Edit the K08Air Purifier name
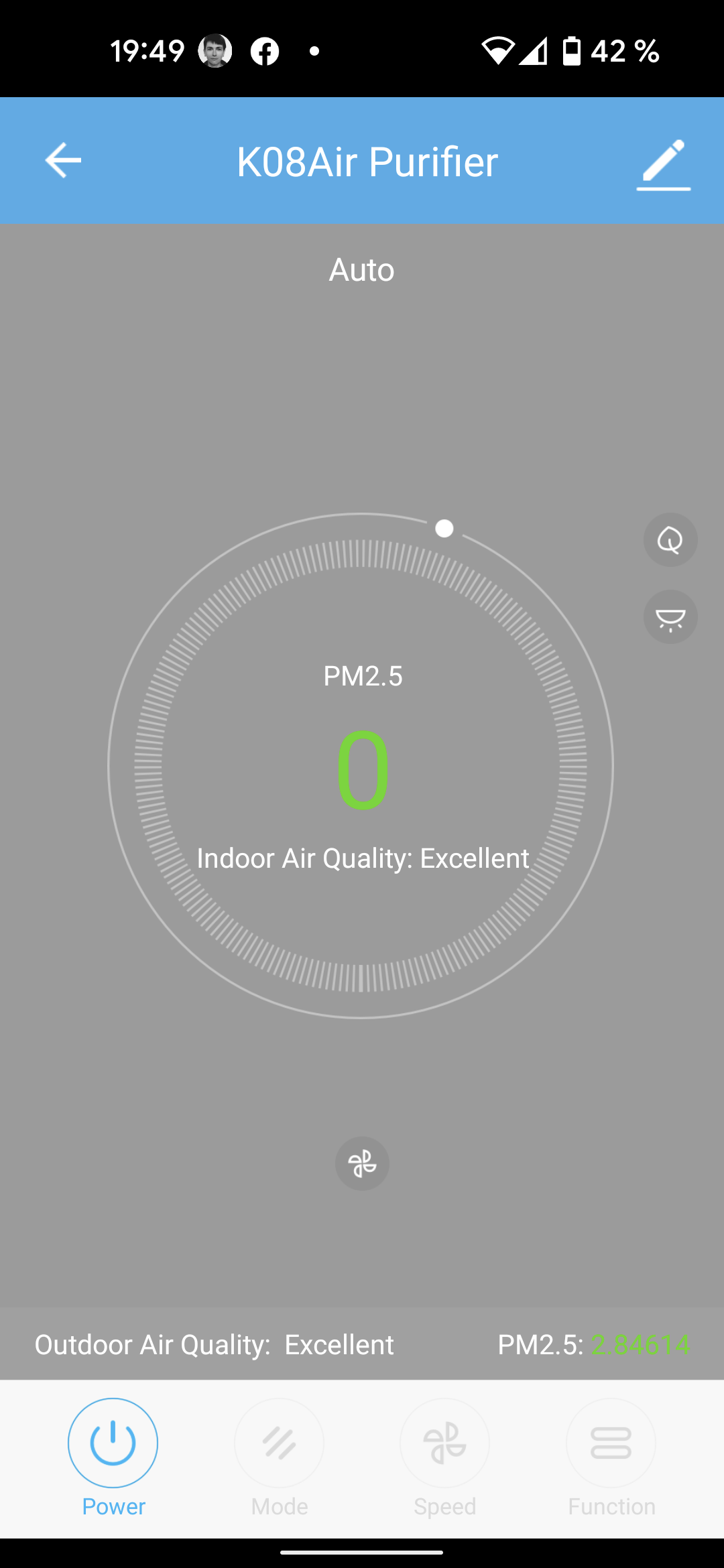 (x=663, y=163)
